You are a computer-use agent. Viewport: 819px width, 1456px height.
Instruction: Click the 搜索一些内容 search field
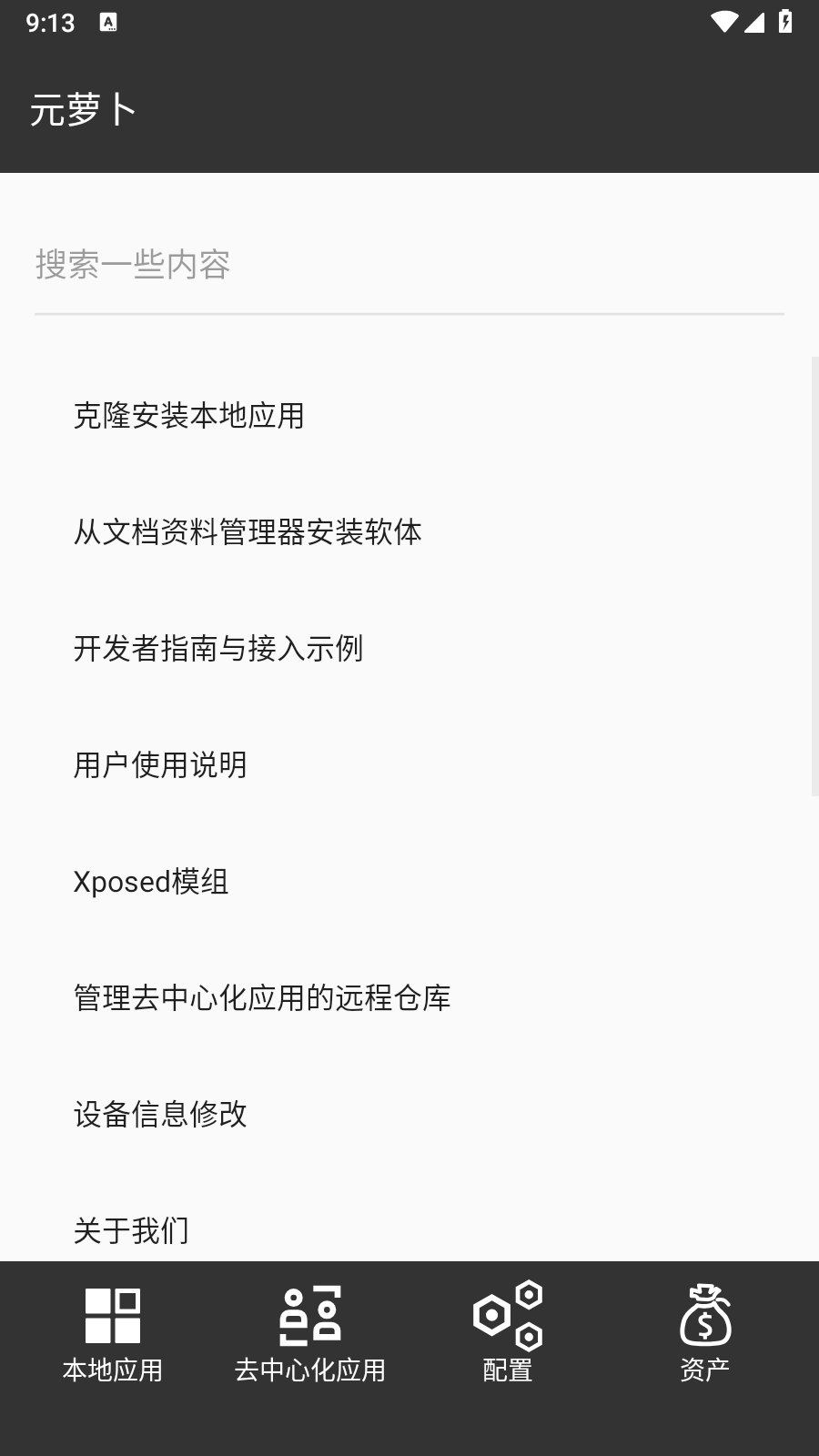click(x=409, y=265)
